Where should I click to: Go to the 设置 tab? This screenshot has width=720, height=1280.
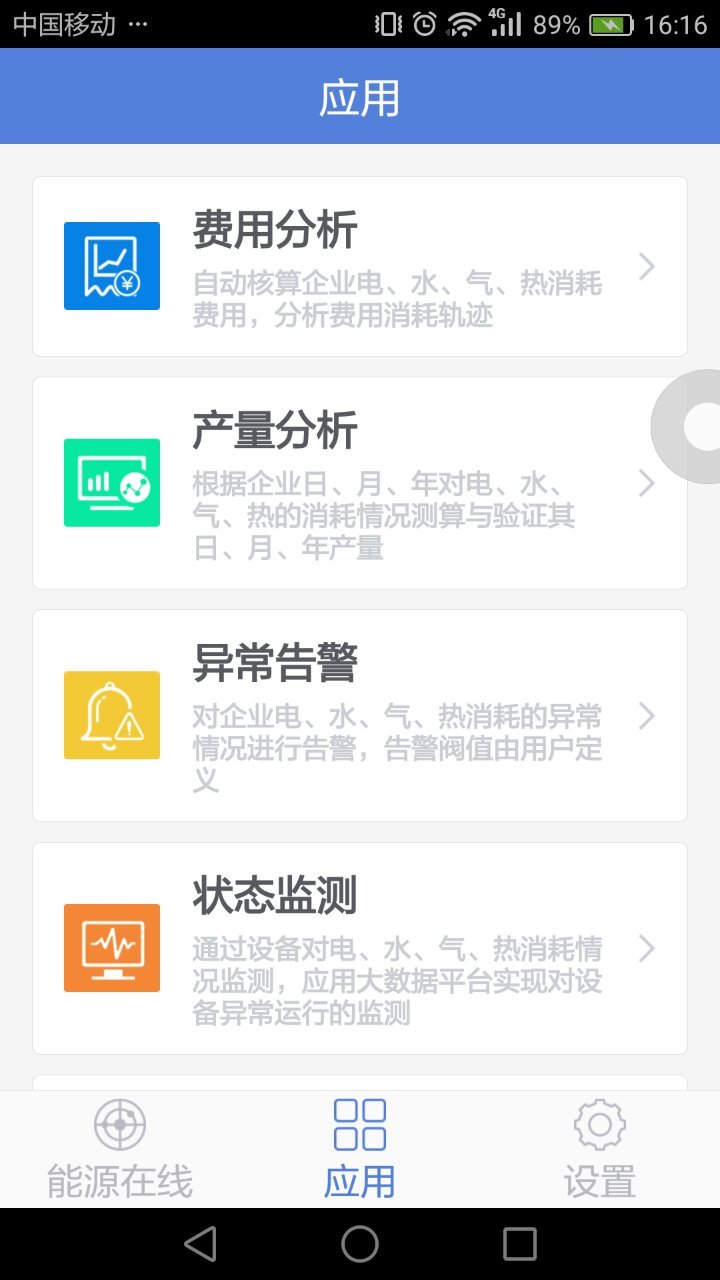600,1150
